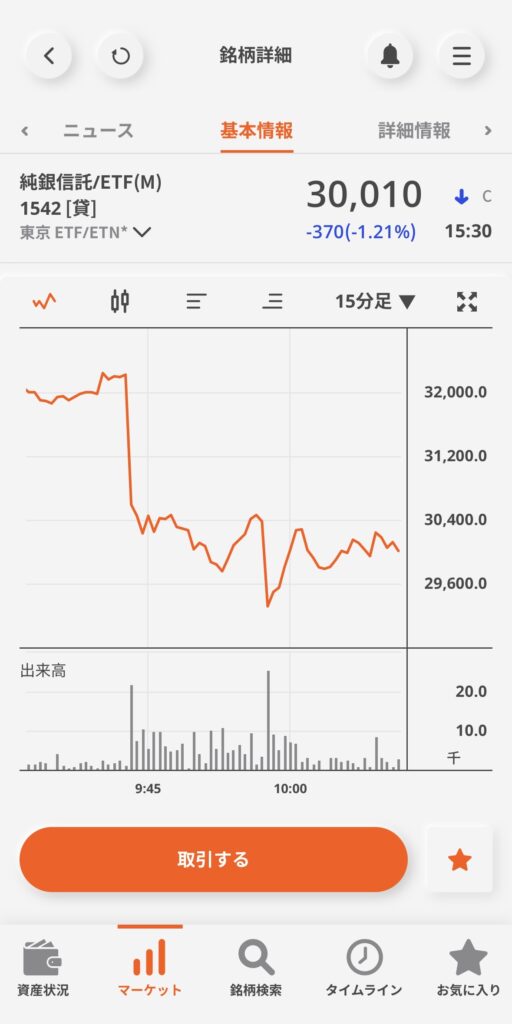The width and height of the screenshot is (512, 1024).
Task: Switch to the ニュース tab
Action: pyautogui.click(x=98, y=131)
